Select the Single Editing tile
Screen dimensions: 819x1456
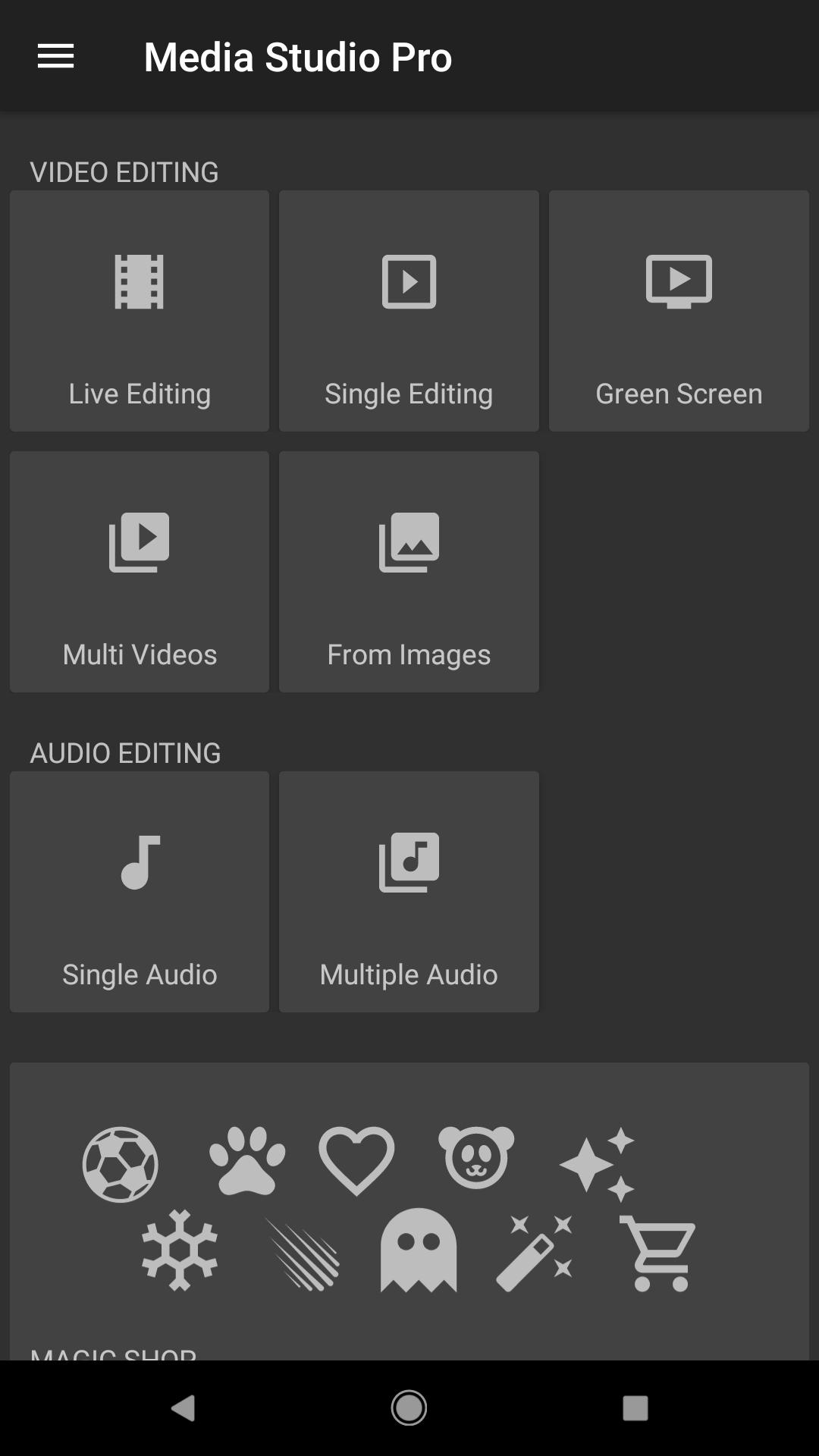tap(409, 311)
